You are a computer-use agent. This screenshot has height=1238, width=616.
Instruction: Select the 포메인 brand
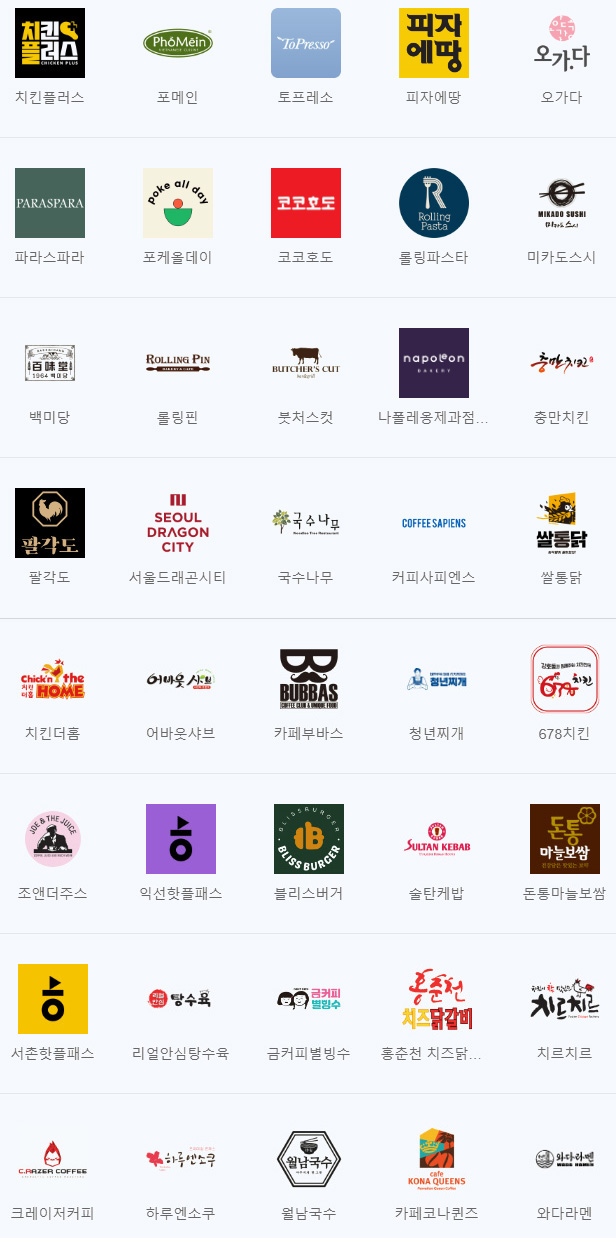coord(178,44)
